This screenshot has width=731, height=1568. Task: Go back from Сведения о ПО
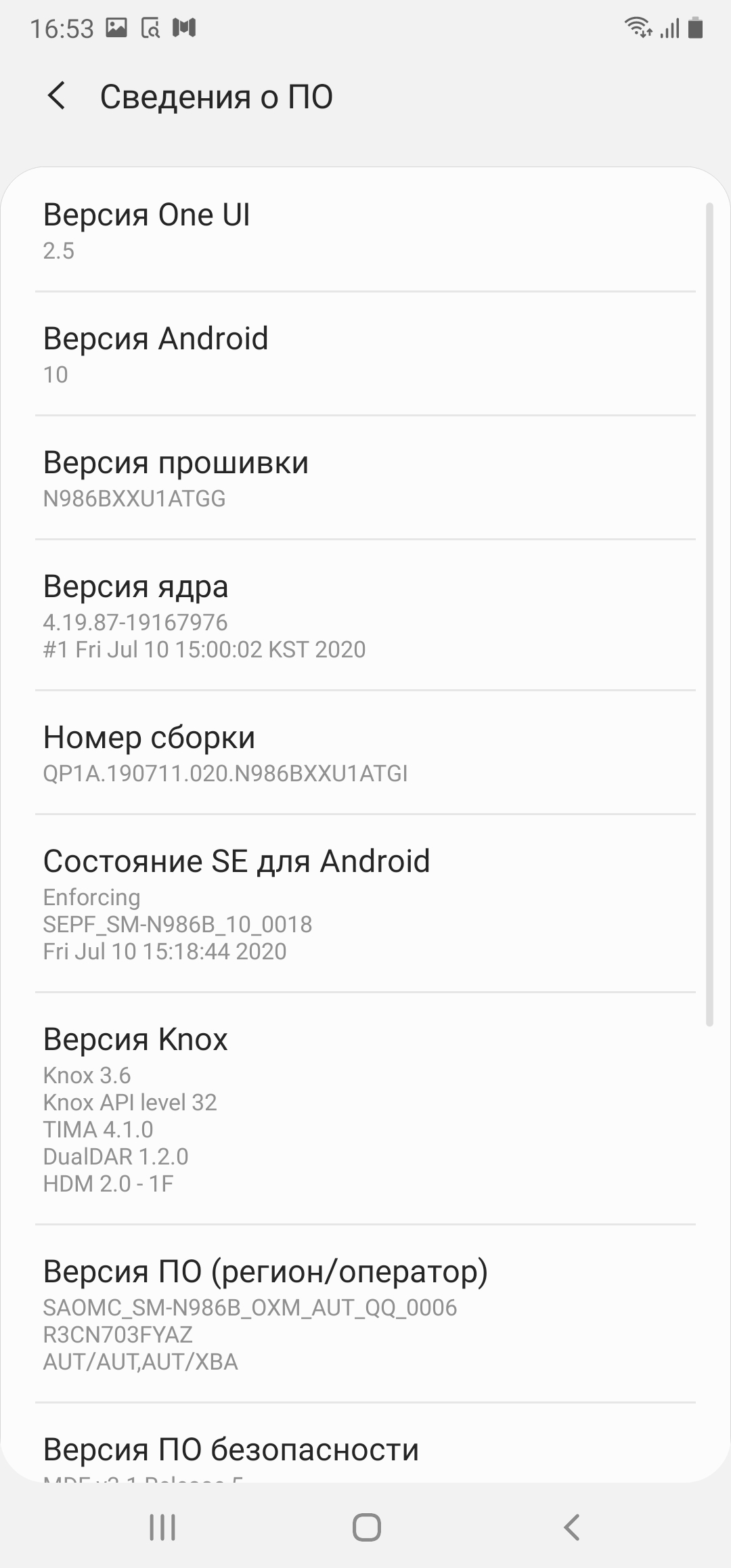tap(58, 96)
